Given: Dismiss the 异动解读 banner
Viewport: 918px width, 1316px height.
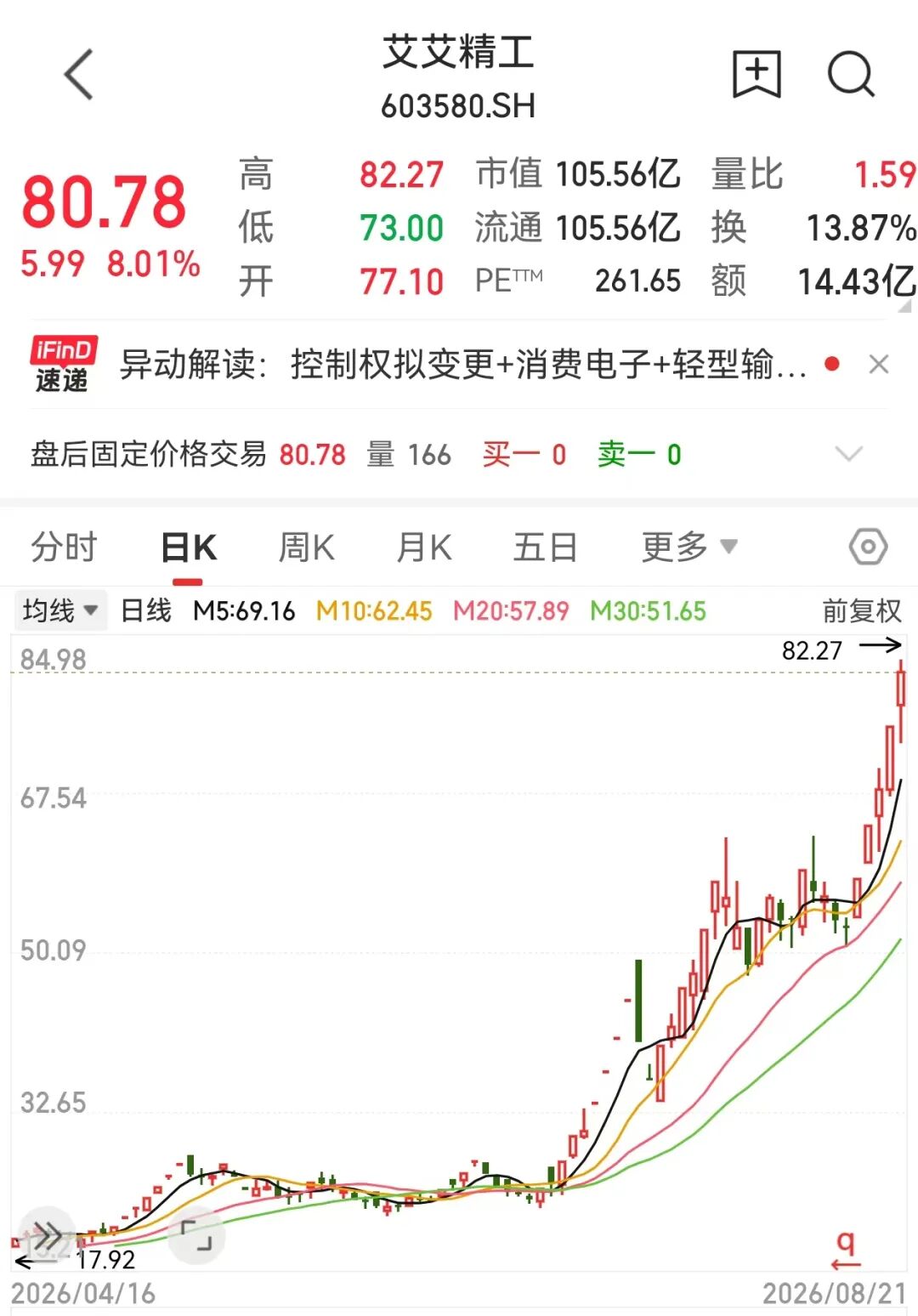Looking at the screenshot, I should coord(879,365).
